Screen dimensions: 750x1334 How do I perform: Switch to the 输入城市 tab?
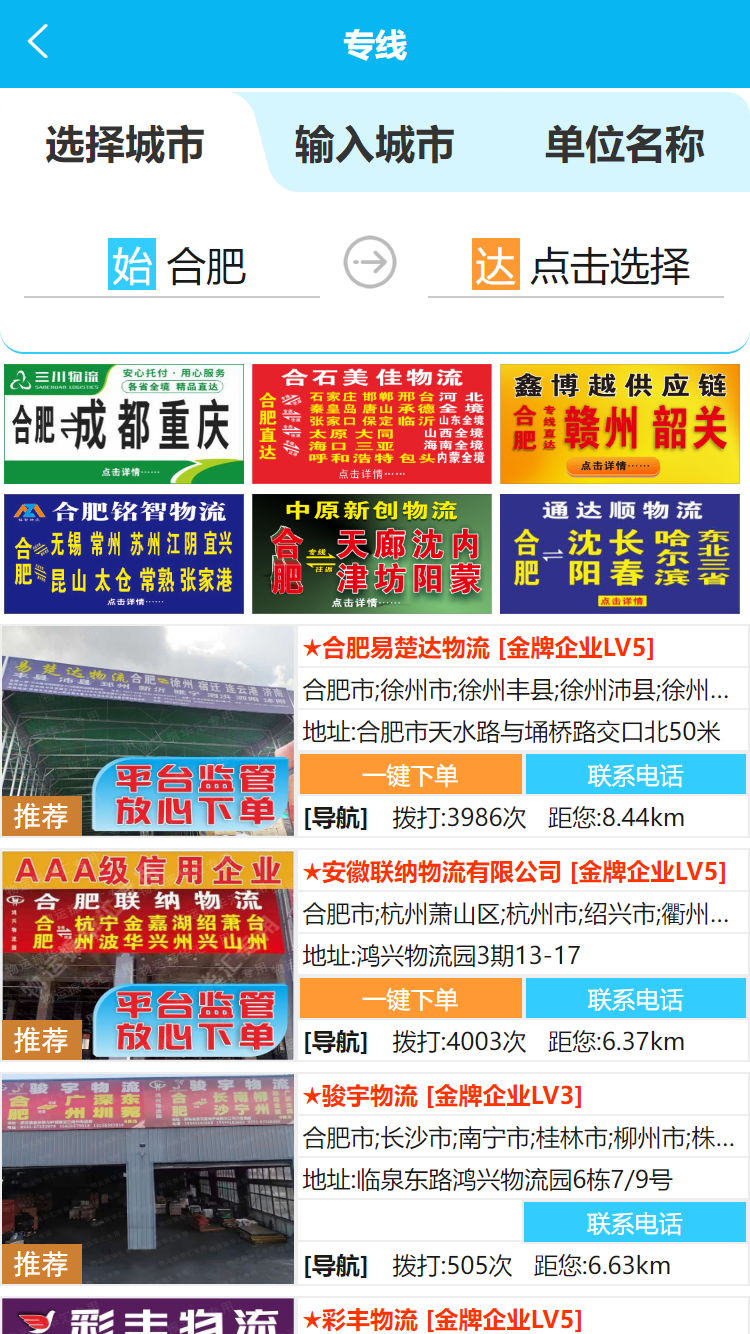(x=374, y=145)
